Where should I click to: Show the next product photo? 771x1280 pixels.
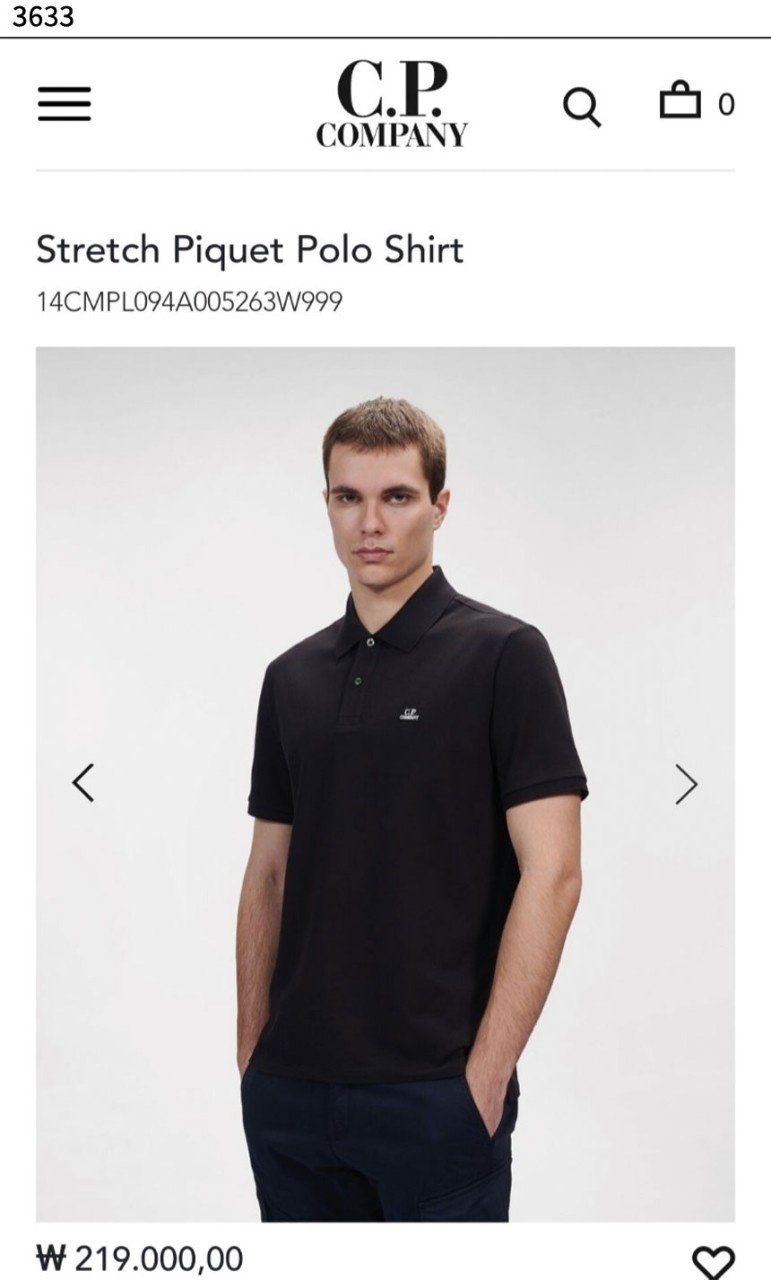click(686, 784)
